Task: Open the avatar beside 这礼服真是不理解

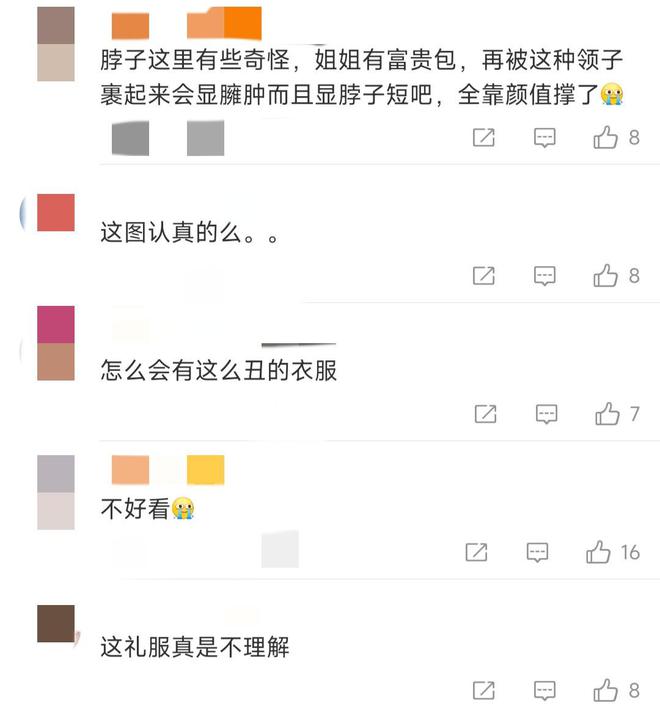Action: coord(56,623)
